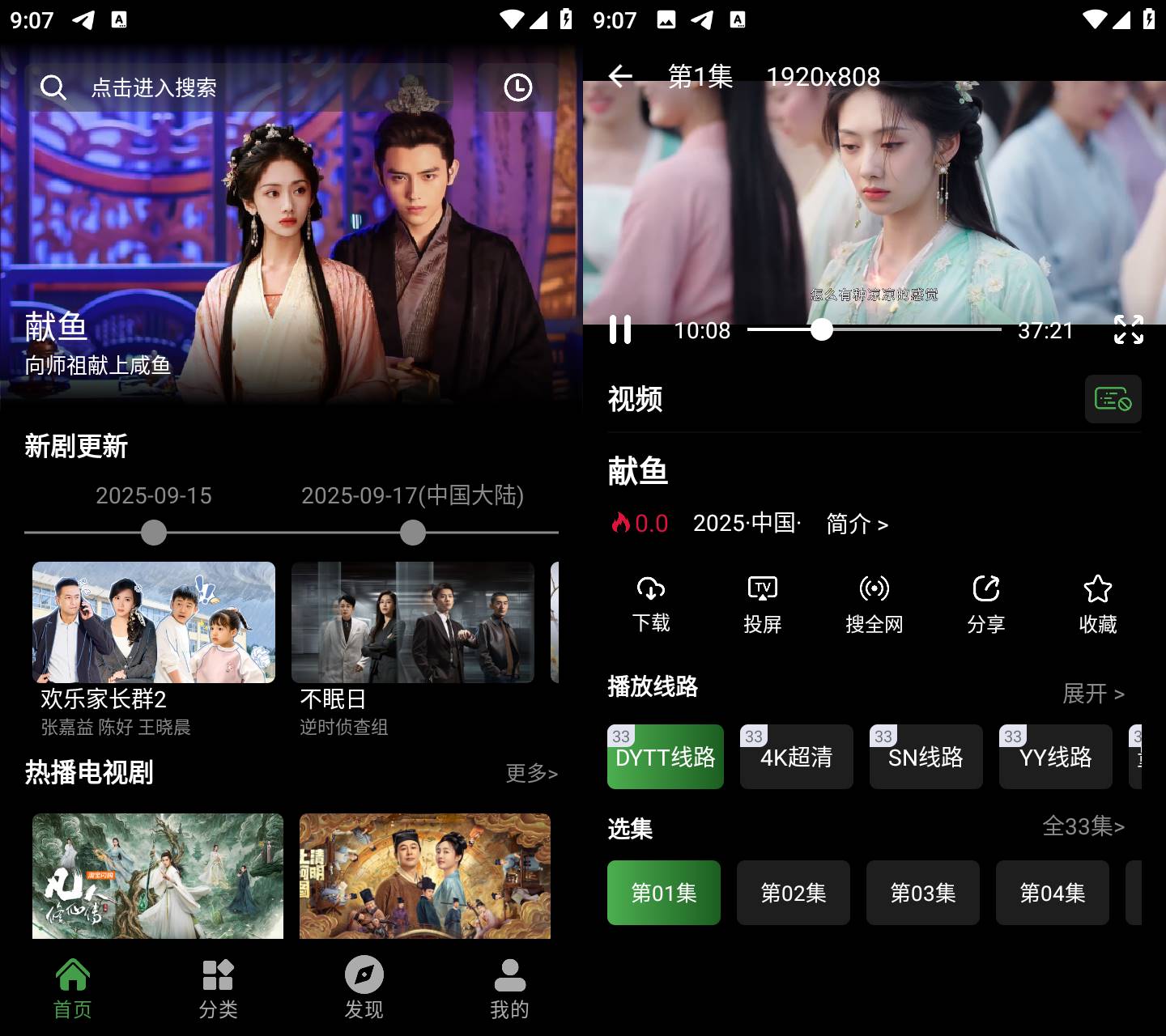Switch to the 分类 tab
This screenshot has width=1166, height=1036.
pos(218,987)
